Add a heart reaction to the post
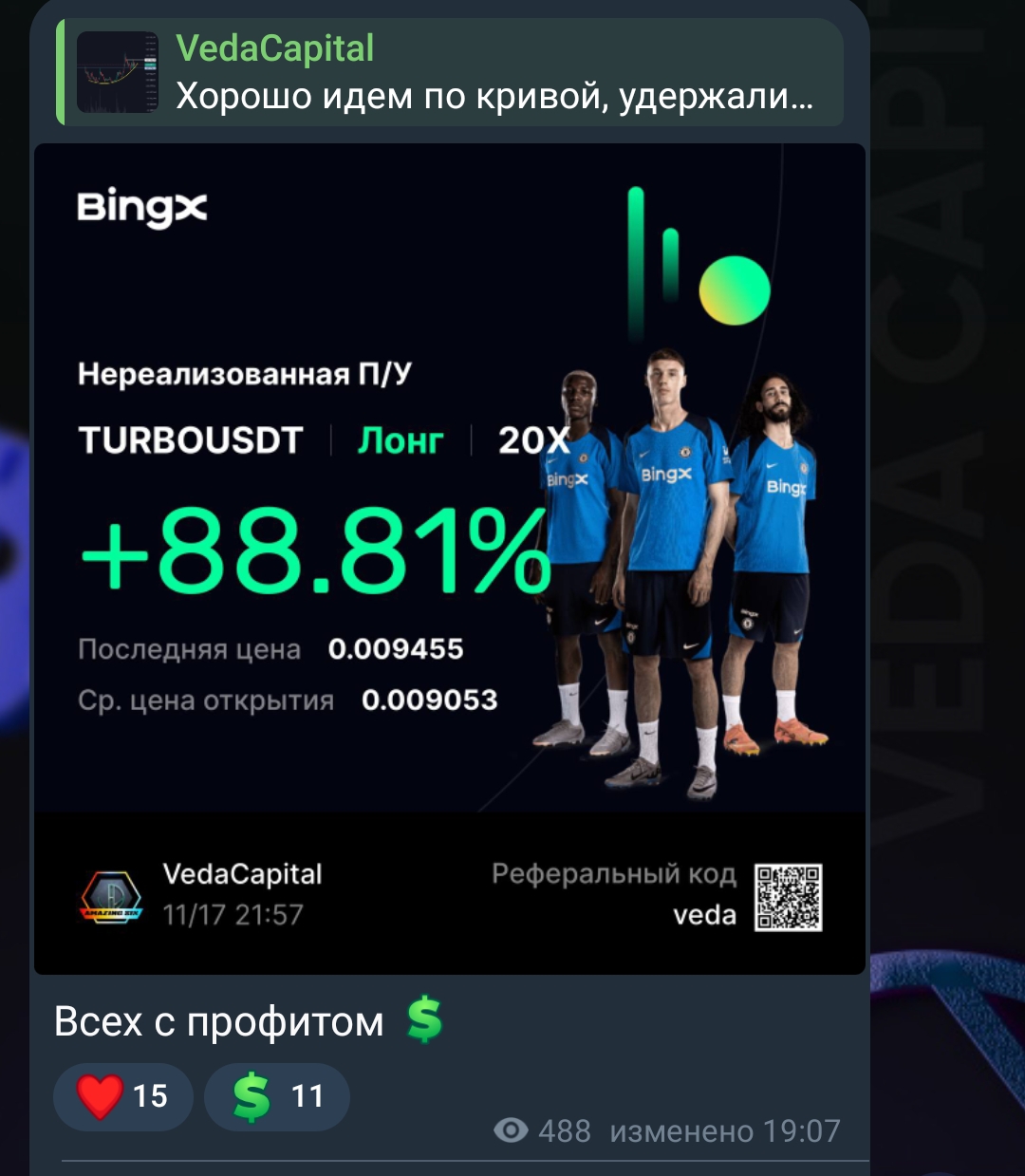1025x1176 pixels. 123,1096
